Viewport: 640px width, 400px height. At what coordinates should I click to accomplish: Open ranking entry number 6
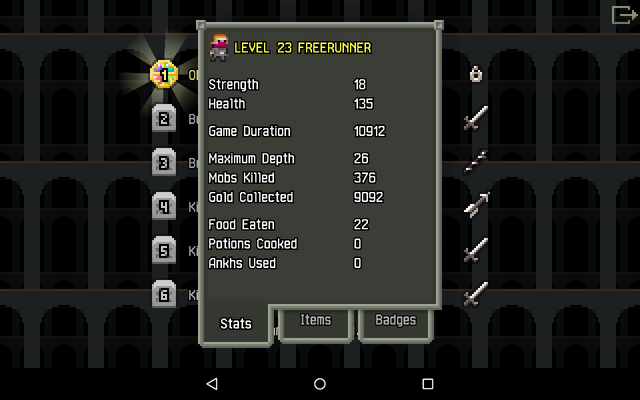[x=164, y=295]
